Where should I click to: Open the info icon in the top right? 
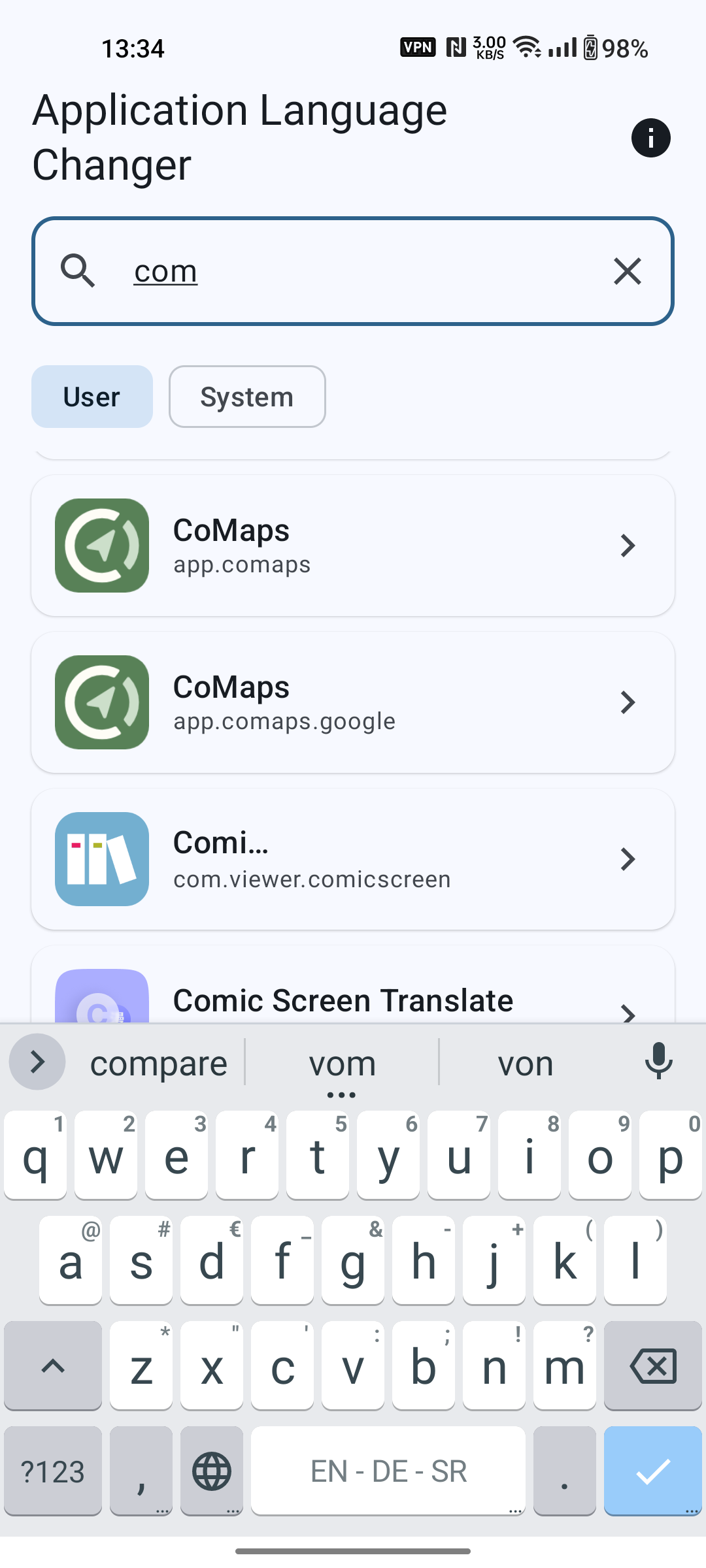(651, 137)
